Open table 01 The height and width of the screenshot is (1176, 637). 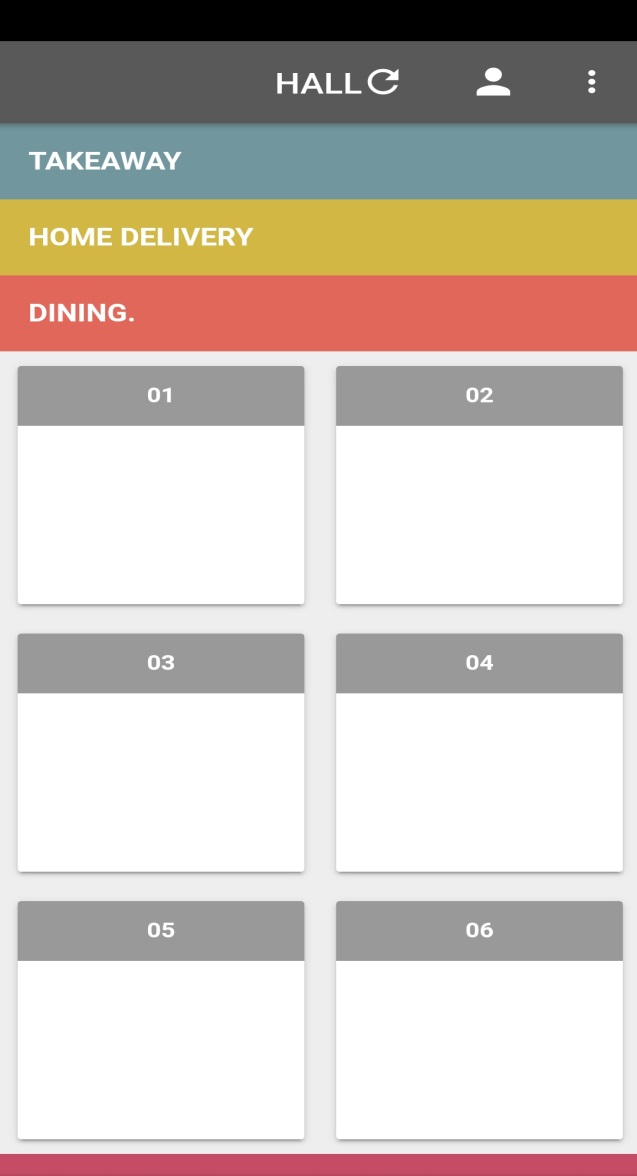click(161, 484)
